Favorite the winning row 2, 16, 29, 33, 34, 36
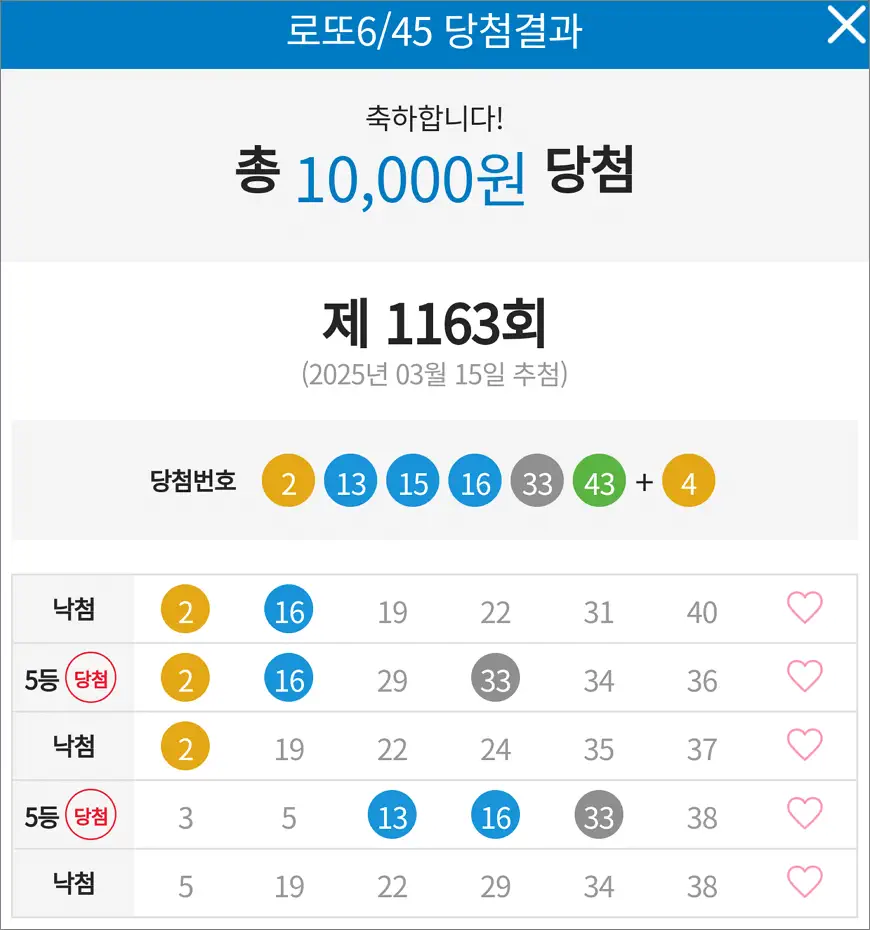The height and width of the screenshot is (930, 870). (x=805, y=677)
